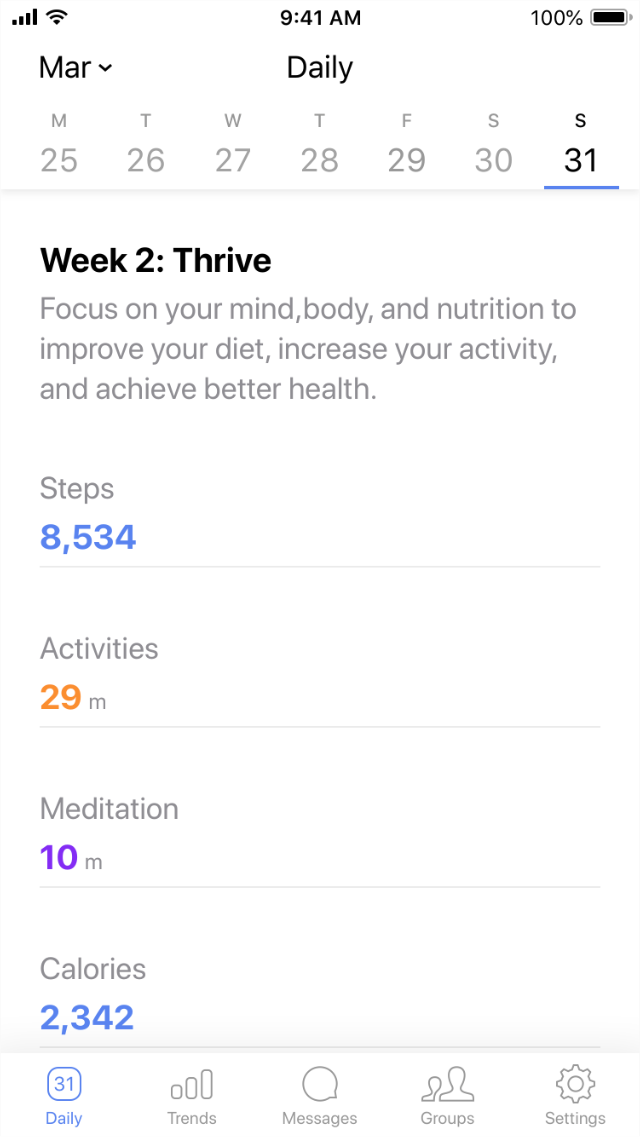Go to the Messages tab
The height and width of the screenshot is (1137, 640).
pos(320,1095)
